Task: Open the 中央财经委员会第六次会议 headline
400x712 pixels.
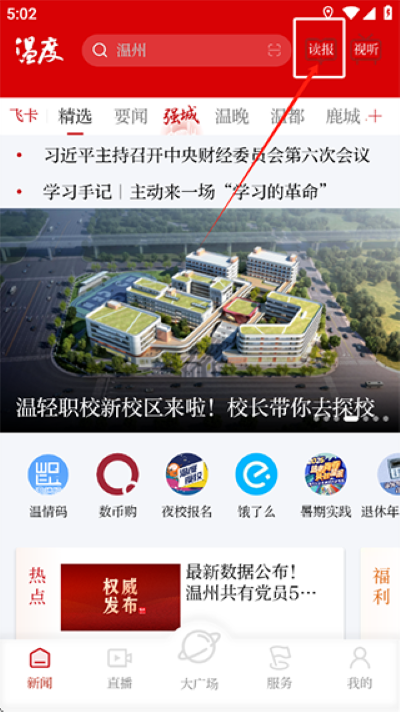Action: point(207,156)
